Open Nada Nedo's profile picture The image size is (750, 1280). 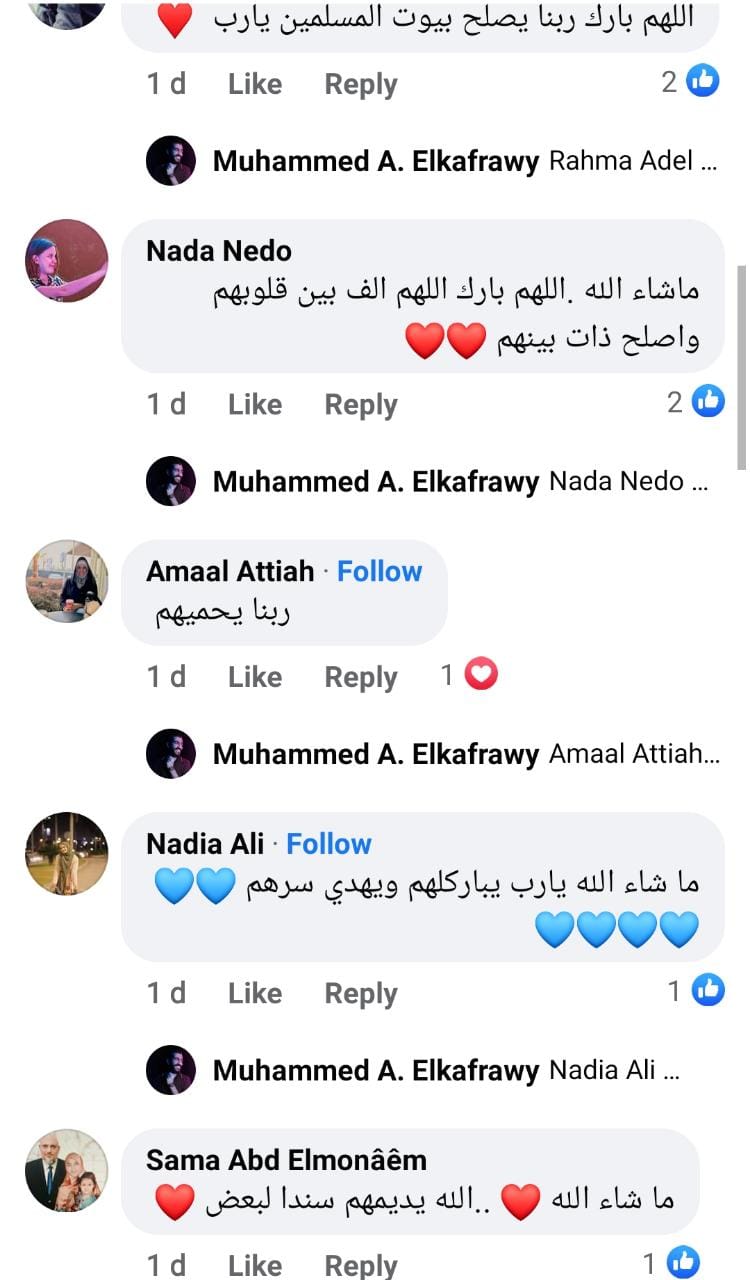point(67,260)
